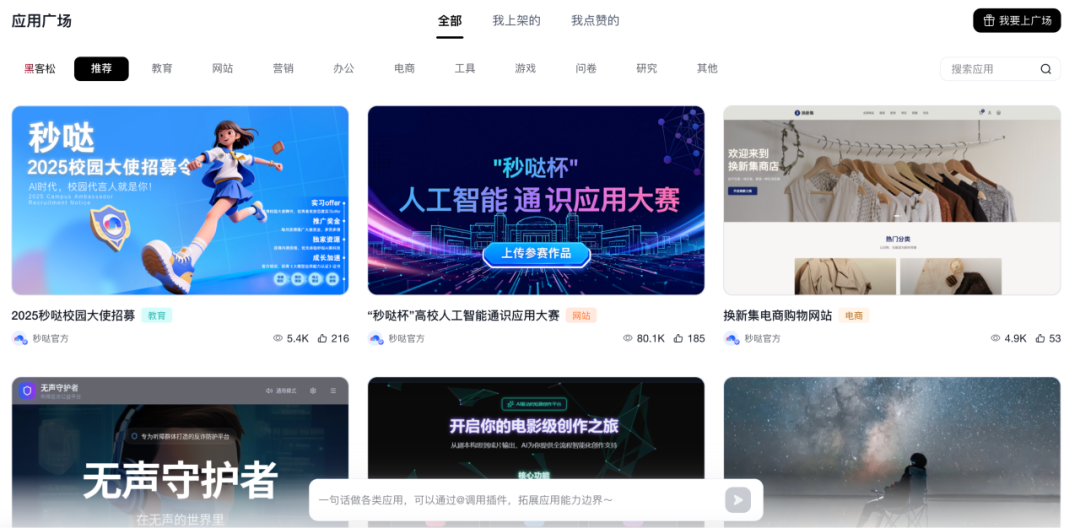The image size is (1080, 528).
Task: Open the 办公 category
Action: point(343,69)
